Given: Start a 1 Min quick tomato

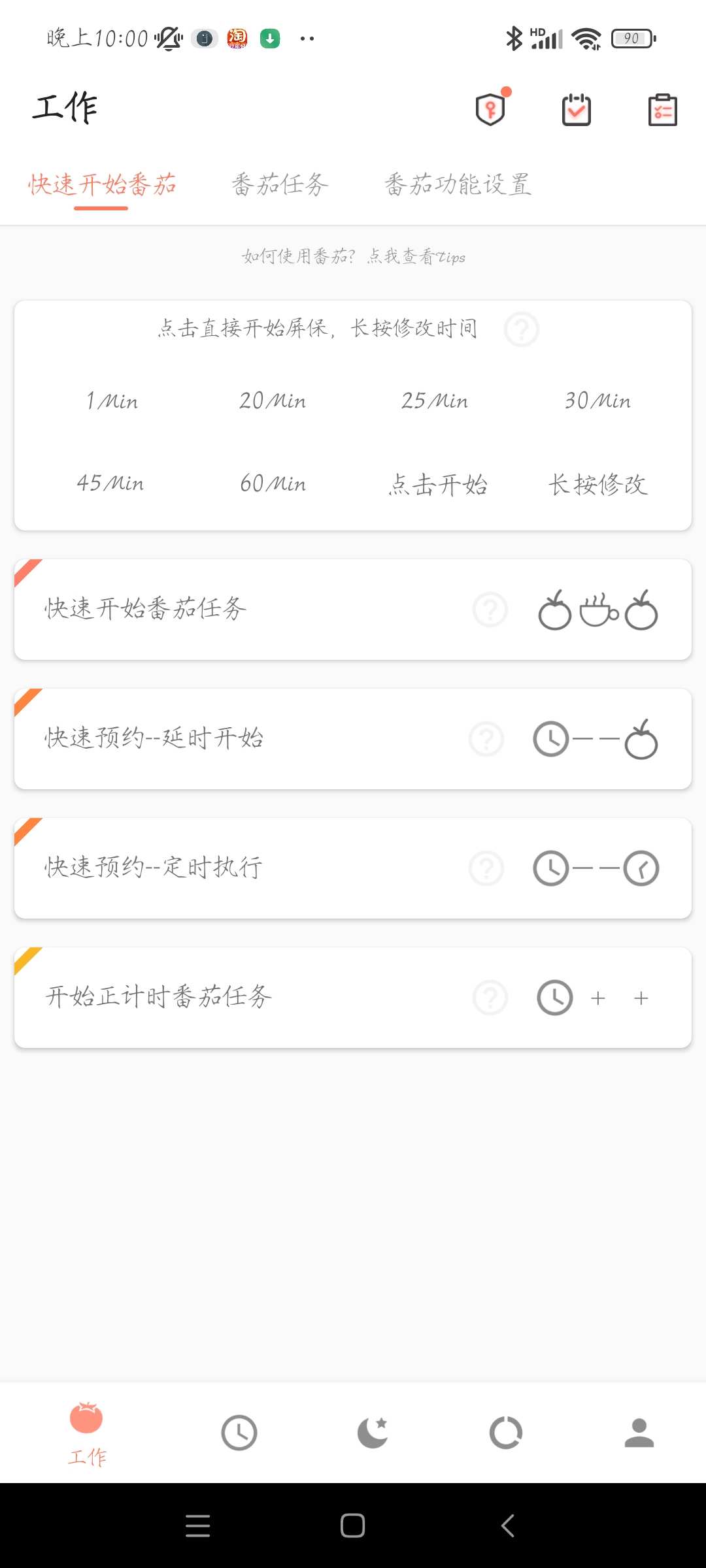Looking at the screenshot, I should coord(112,400).
